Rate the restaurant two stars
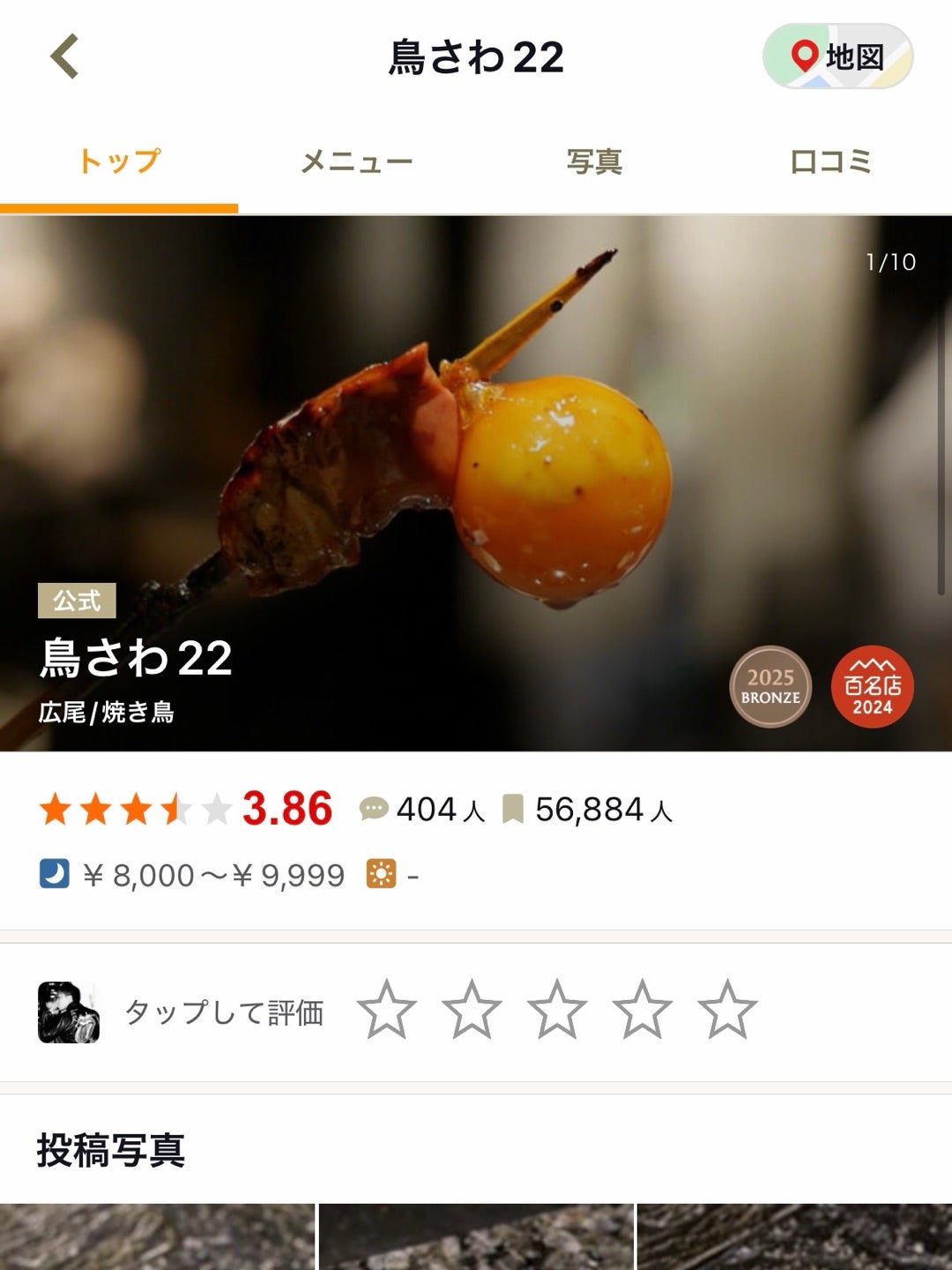Screen dimensions: 952x1270 [472, 1011]
